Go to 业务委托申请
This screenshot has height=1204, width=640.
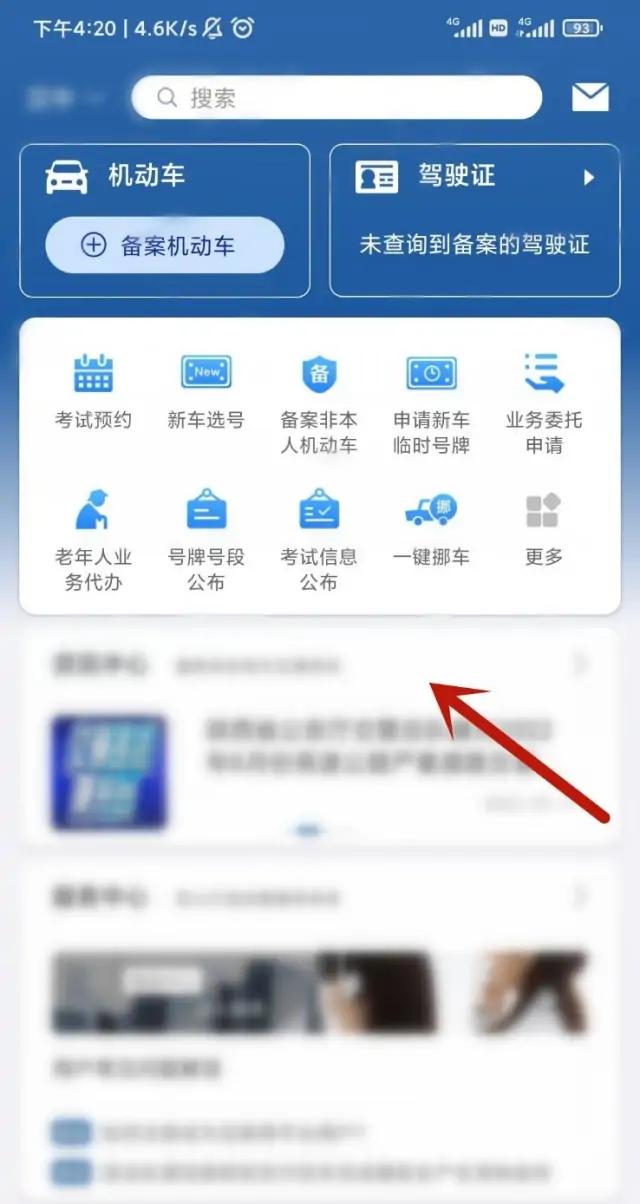544,402
